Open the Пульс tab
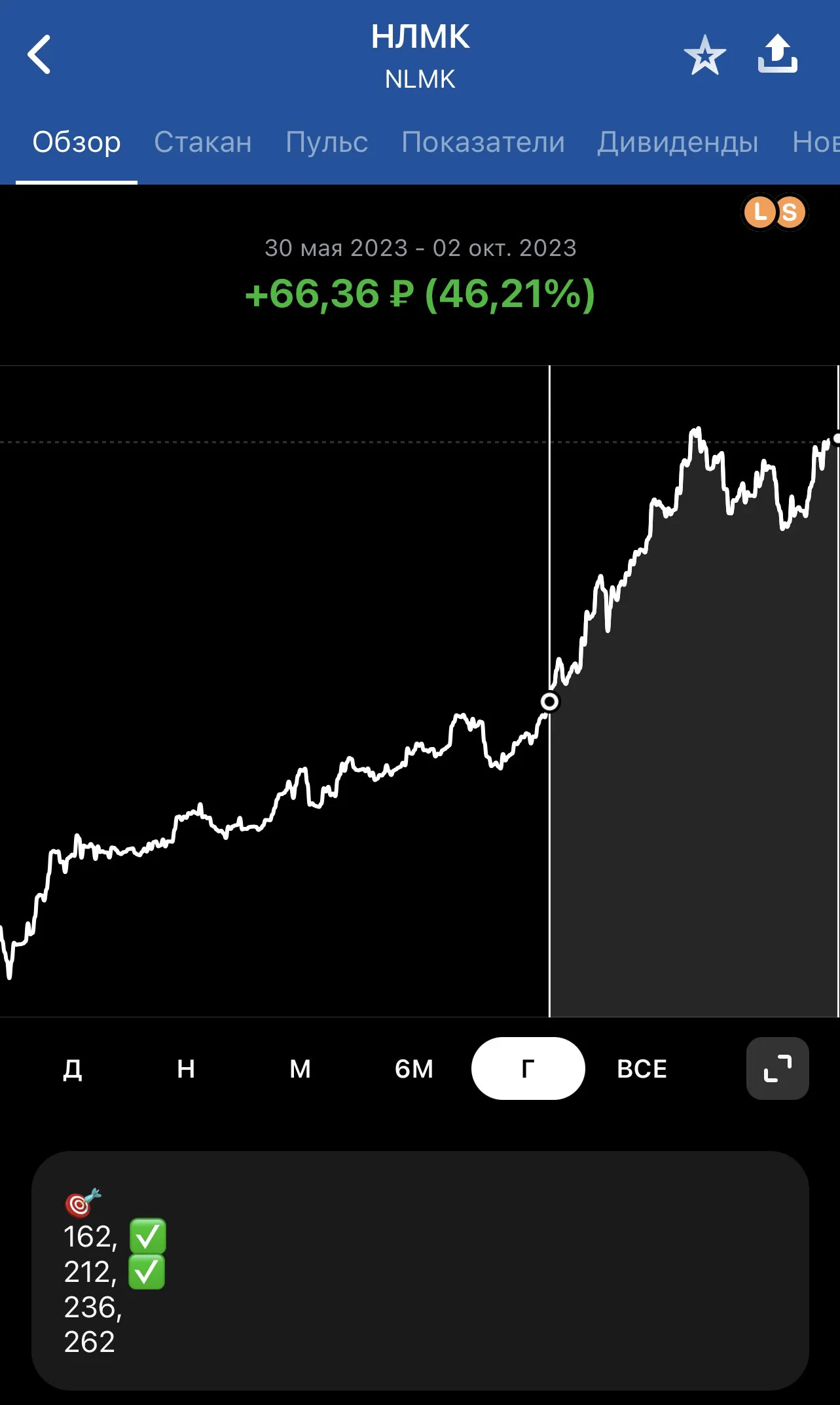840x1405 pixels. point(327,142)
